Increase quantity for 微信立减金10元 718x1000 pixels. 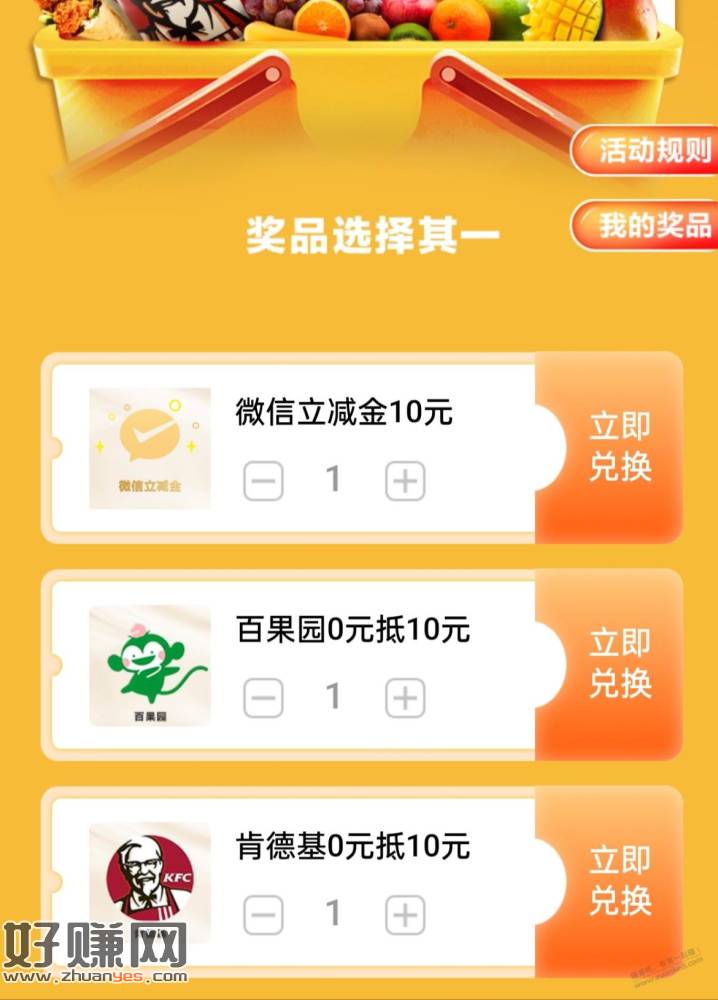point(405,482)
